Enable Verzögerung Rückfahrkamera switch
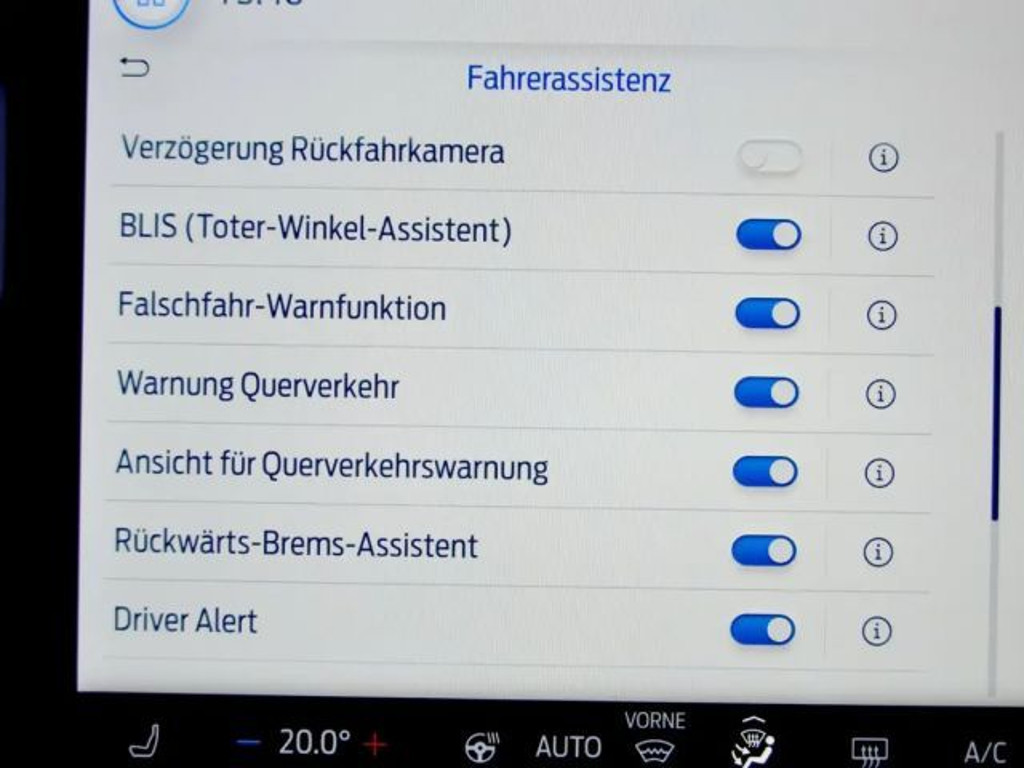Image resolution: width=1024 pixels, height=768 pixels. (x=769, y=157)
